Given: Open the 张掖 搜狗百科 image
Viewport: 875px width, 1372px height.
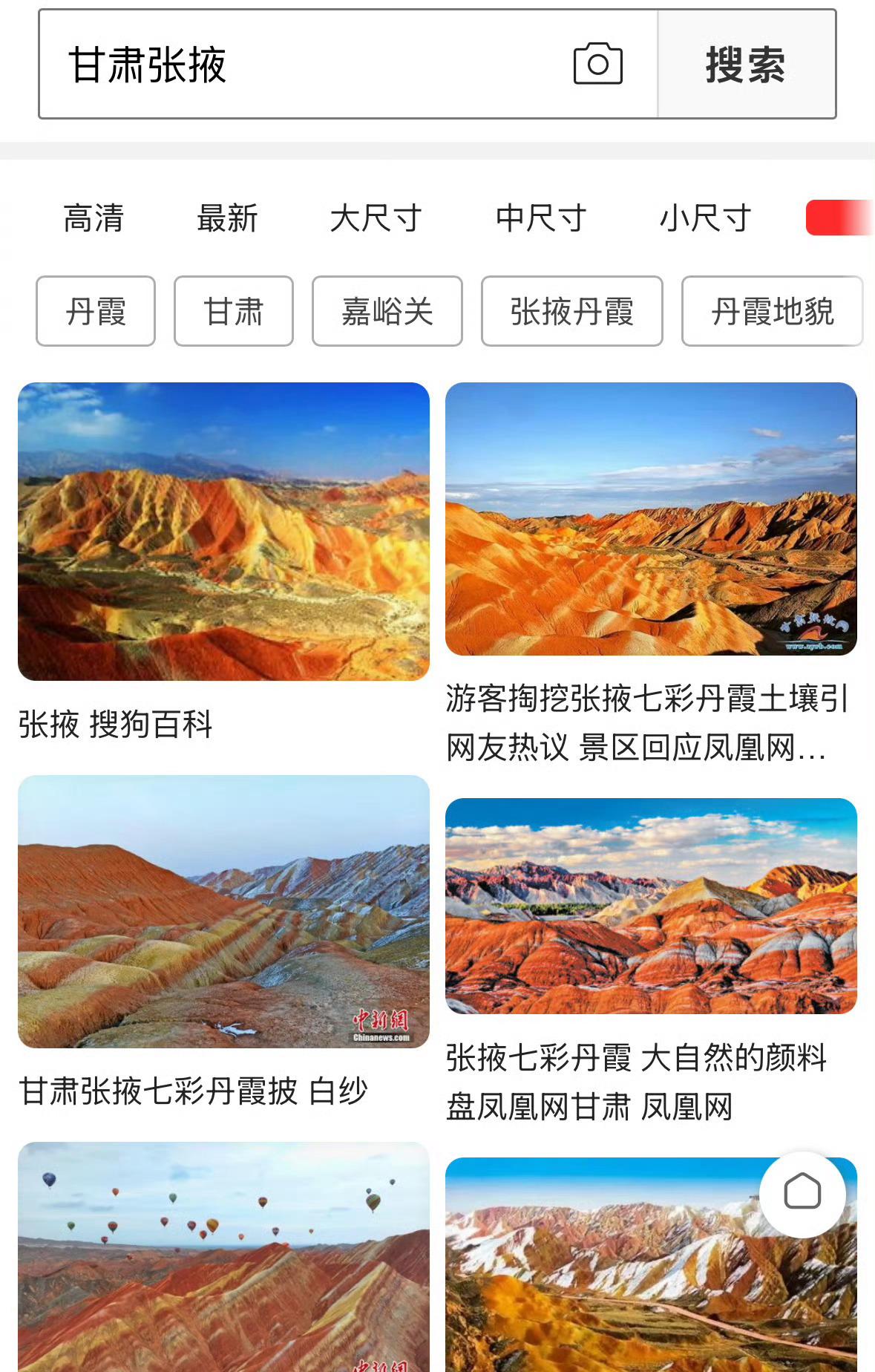Looking at the screenshot, I should click(223, 532).
